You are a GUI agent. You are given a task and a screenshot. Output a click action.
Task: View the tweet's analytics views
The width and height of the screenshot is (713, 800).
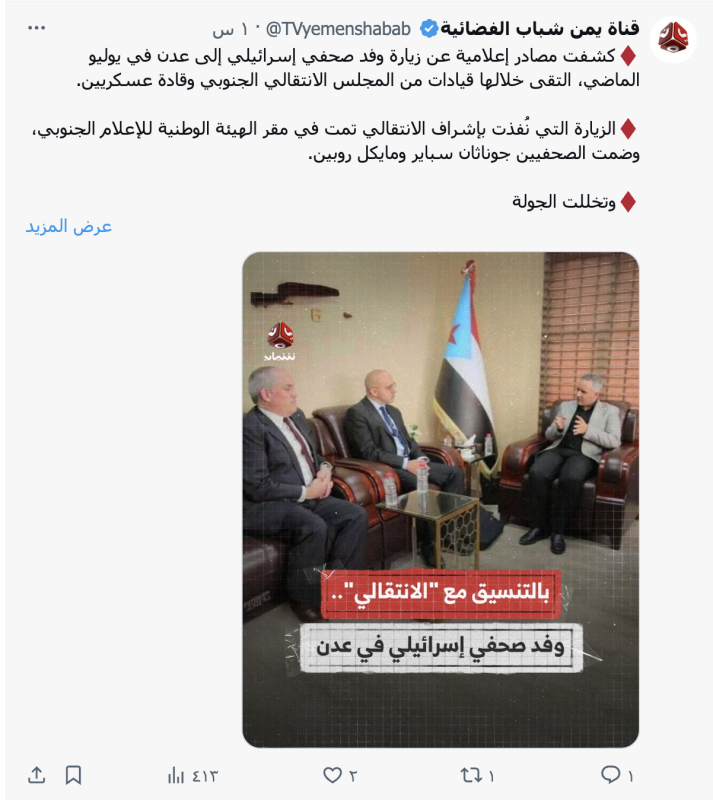190,775
